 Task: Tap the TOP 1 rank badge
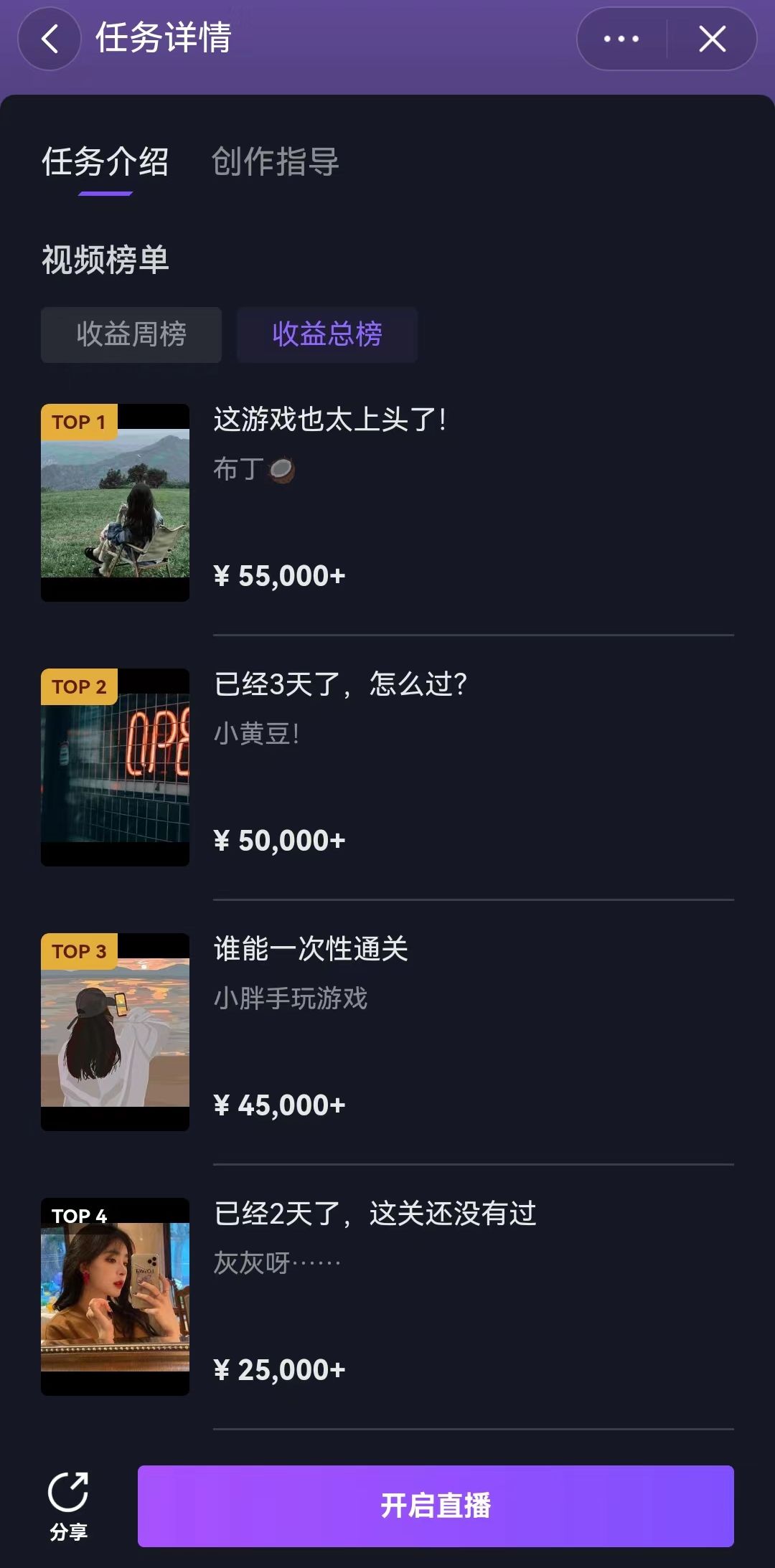(77, 422)
